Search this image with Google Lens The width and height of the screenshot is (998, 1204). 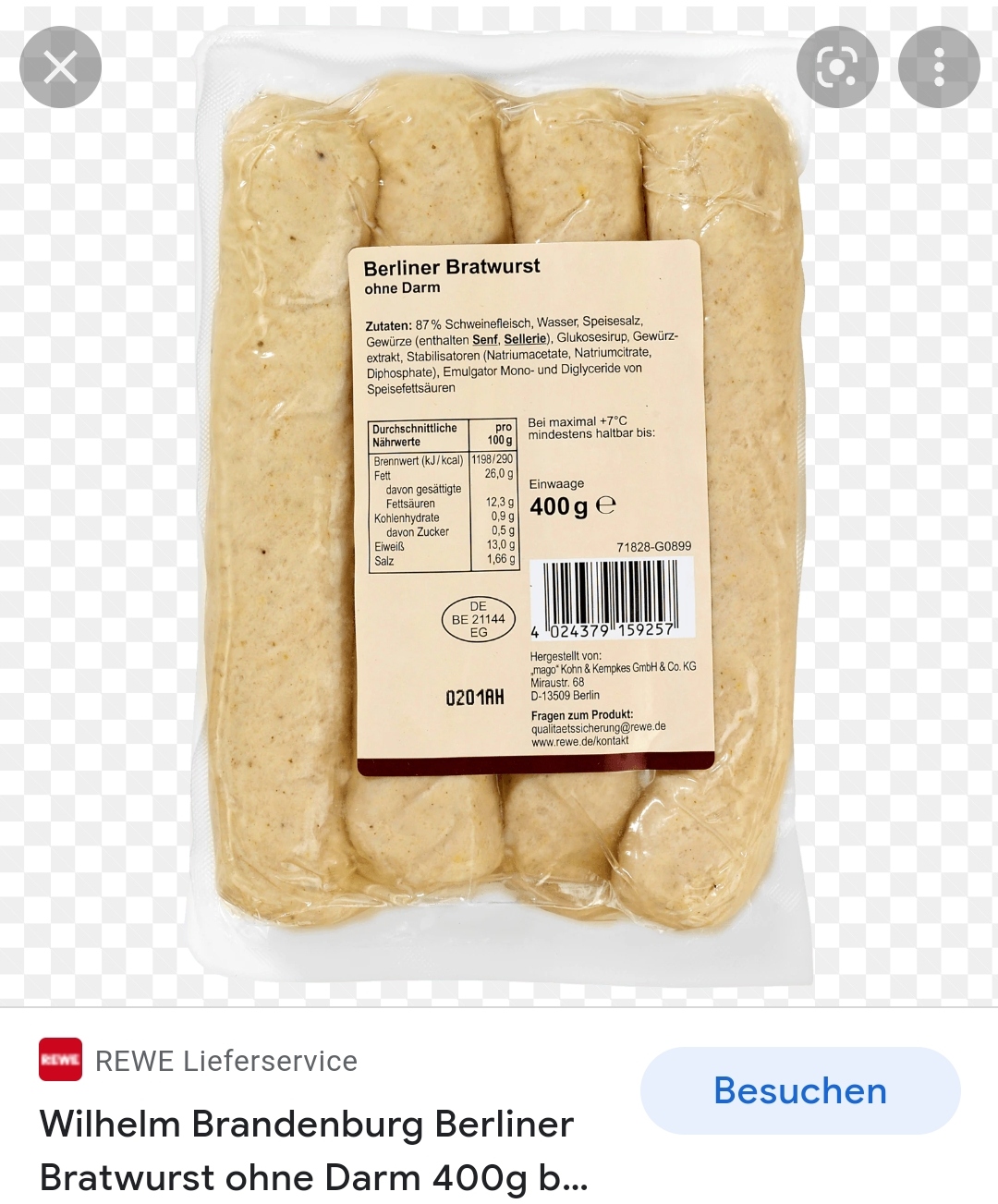pos(837,67)
